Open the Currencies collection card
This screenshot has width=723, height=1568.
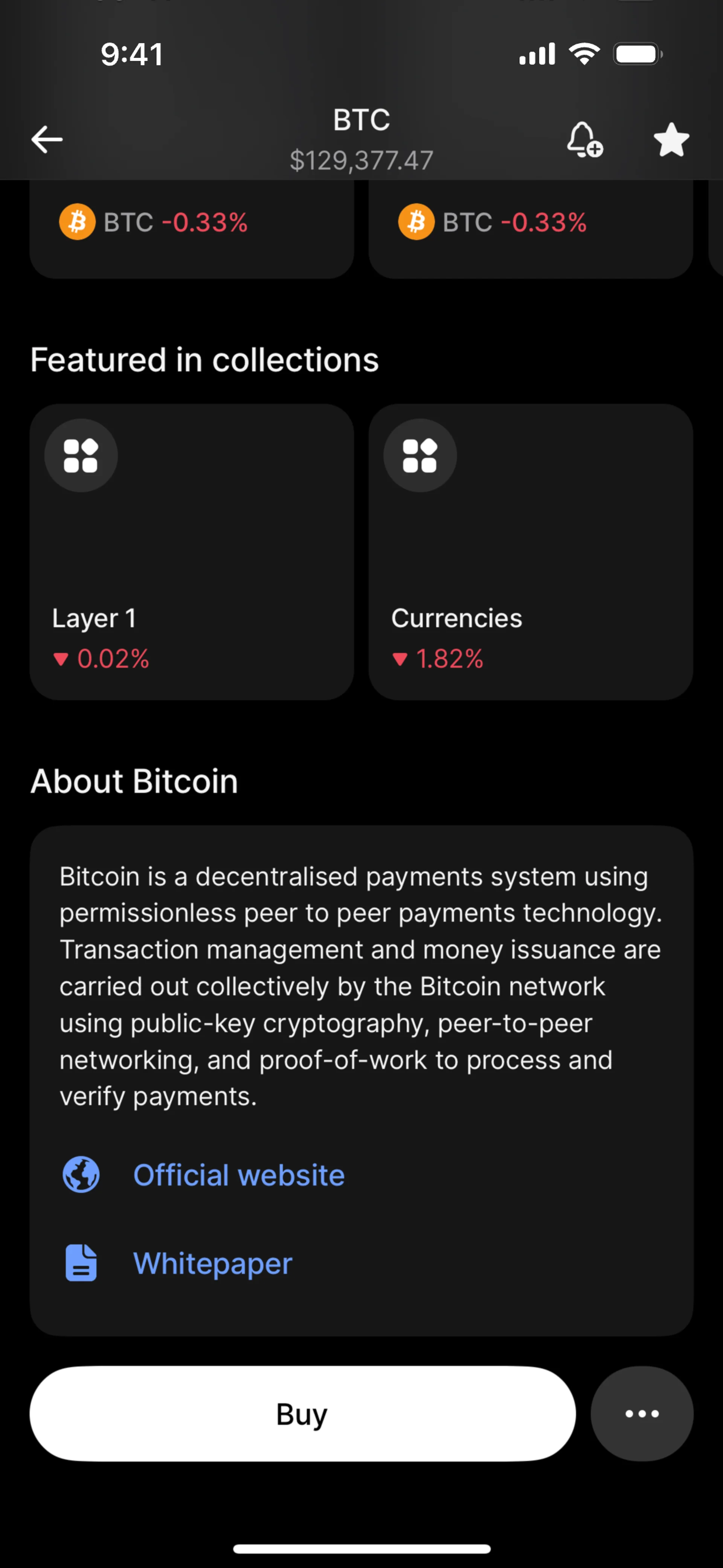pos(531,552)
